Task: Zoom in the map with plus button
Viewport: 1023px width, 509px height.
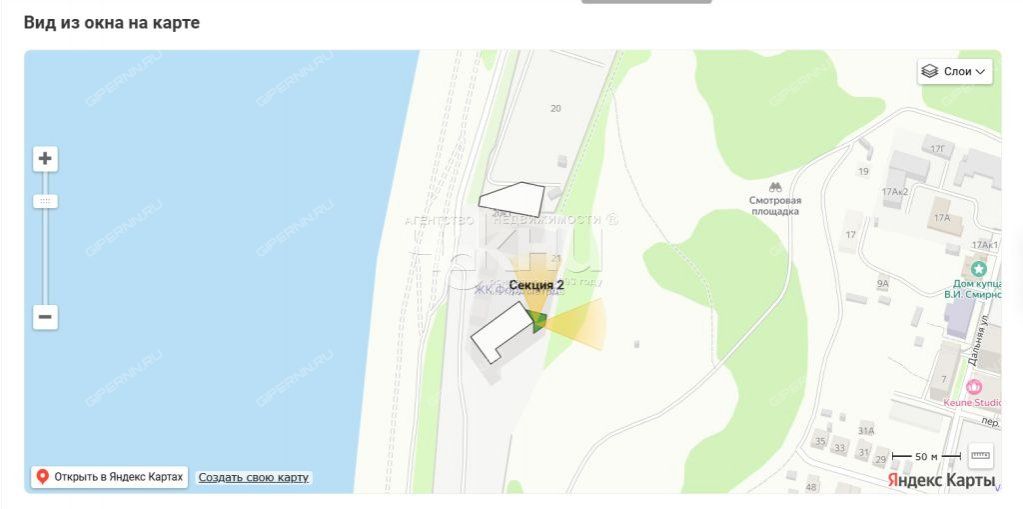Action: pos(45,159)
